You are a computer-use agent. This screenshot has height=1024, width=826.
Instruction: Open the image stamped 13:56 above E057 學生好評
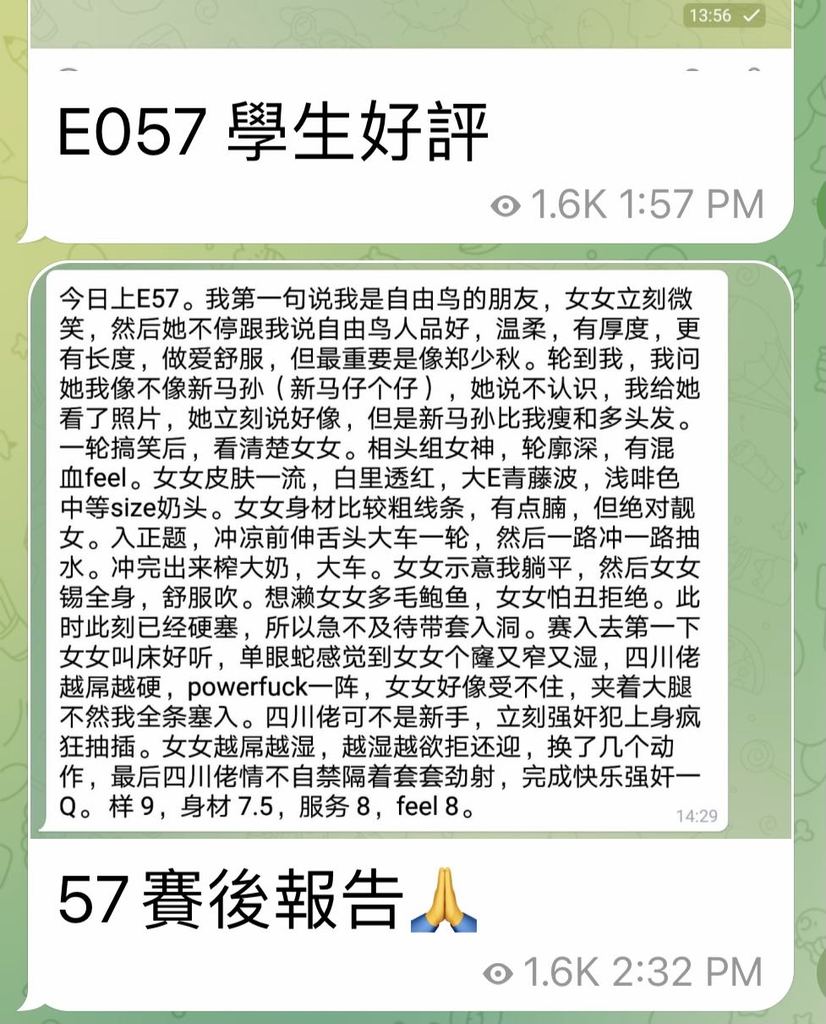[410, 23]
